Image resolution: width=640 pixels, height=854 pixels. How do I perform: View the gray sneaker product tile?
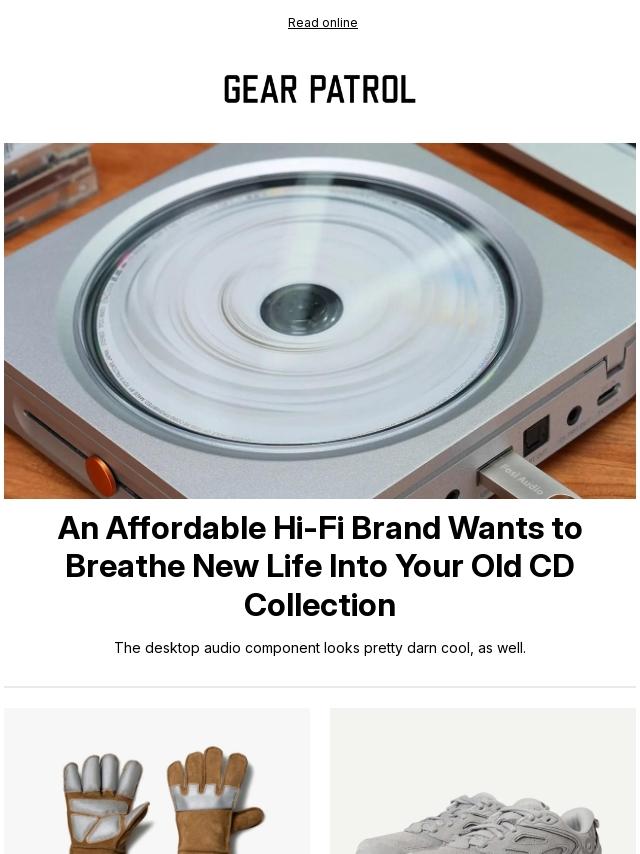click(x=483, y=790)
